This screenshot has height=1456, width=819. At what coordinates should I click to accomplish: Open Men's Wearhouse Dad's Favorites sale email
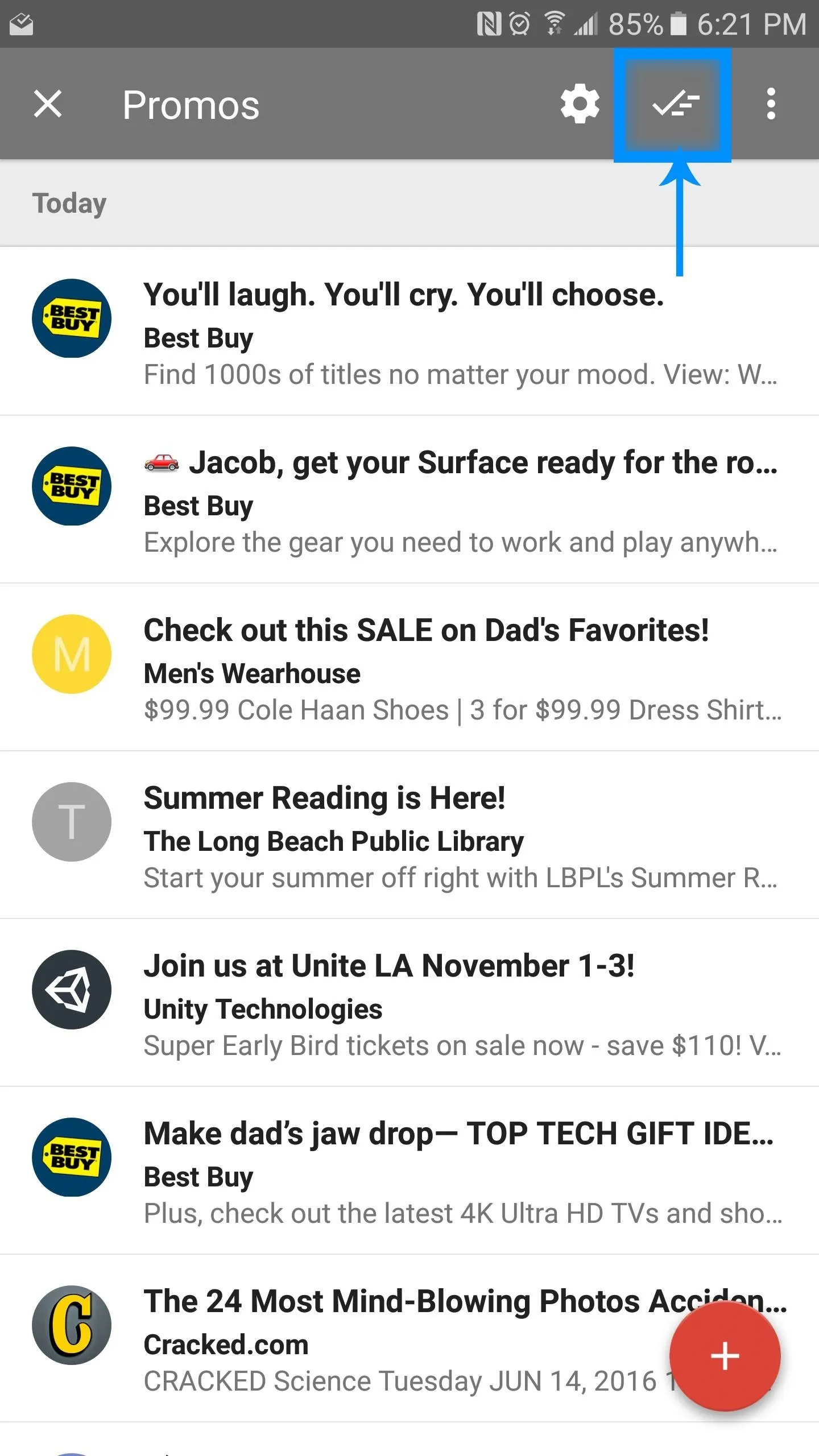409,667
